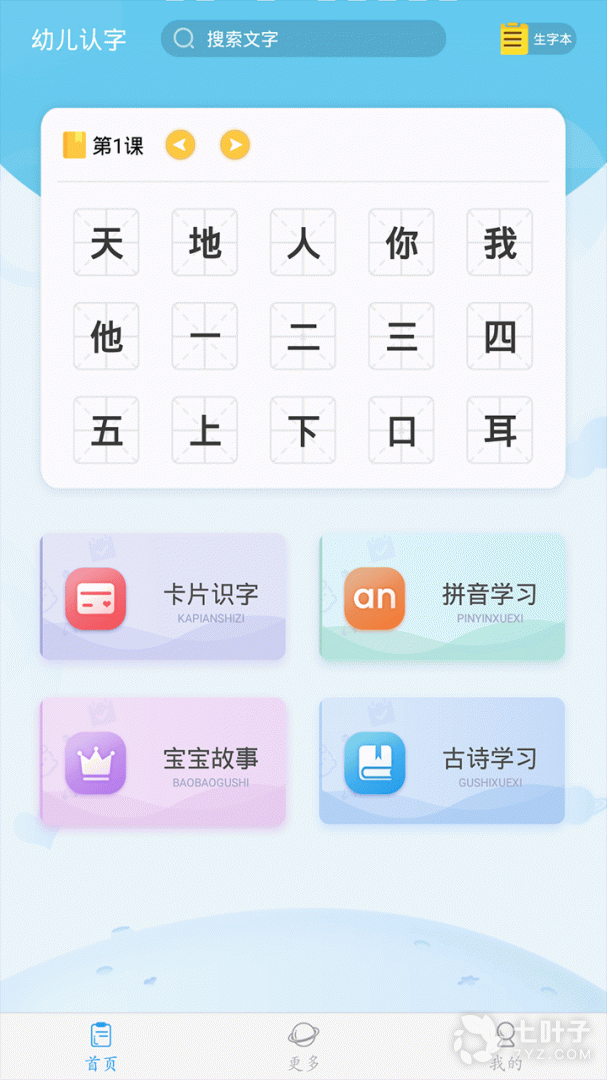Screen dimensions: 607x1080
Task: Choose the character 口
Action: click(401, 431)
